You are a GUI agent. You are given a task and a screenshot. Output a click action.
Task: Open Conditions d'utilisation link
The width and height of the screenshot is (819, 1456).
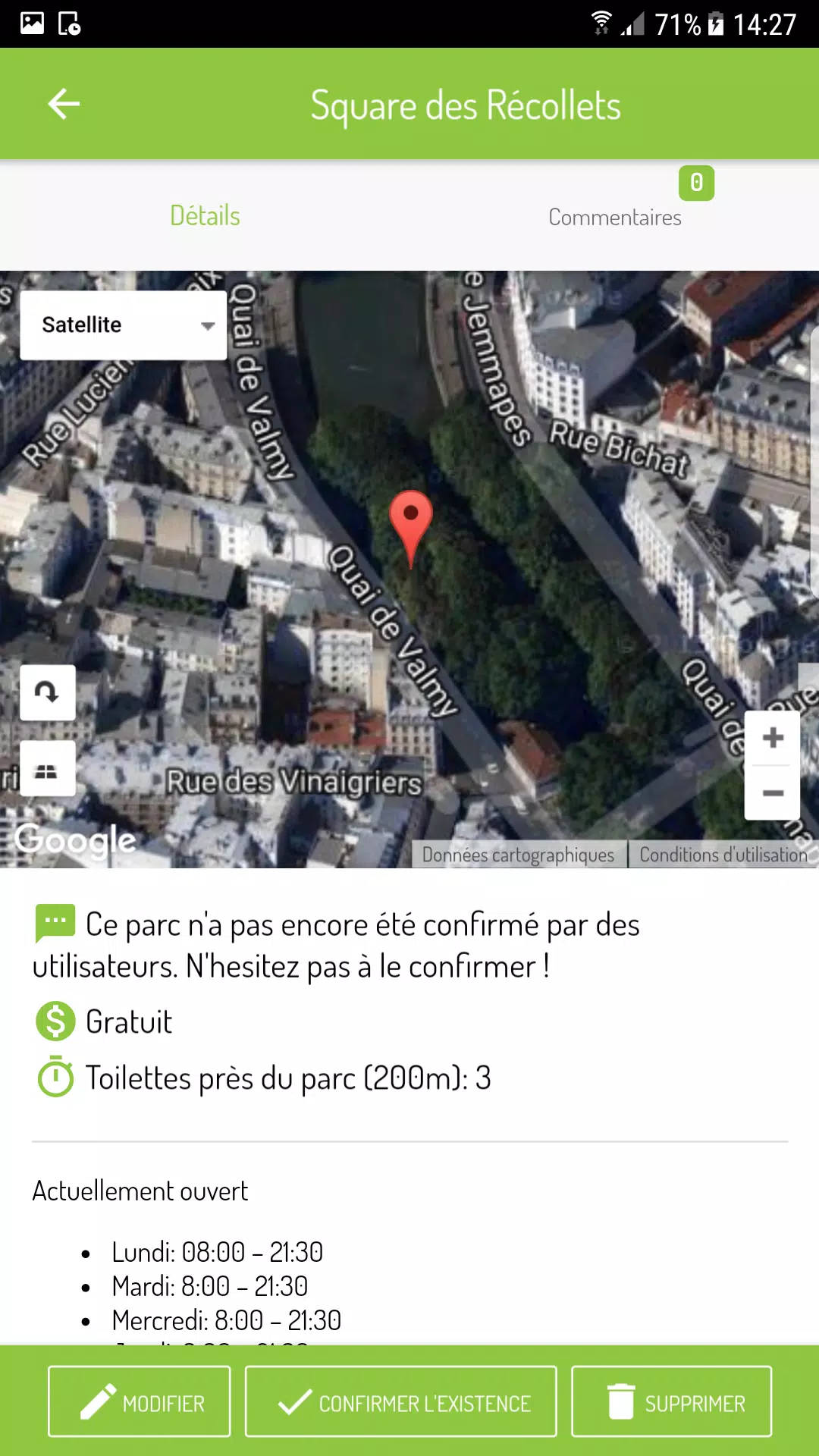point(723,855)
